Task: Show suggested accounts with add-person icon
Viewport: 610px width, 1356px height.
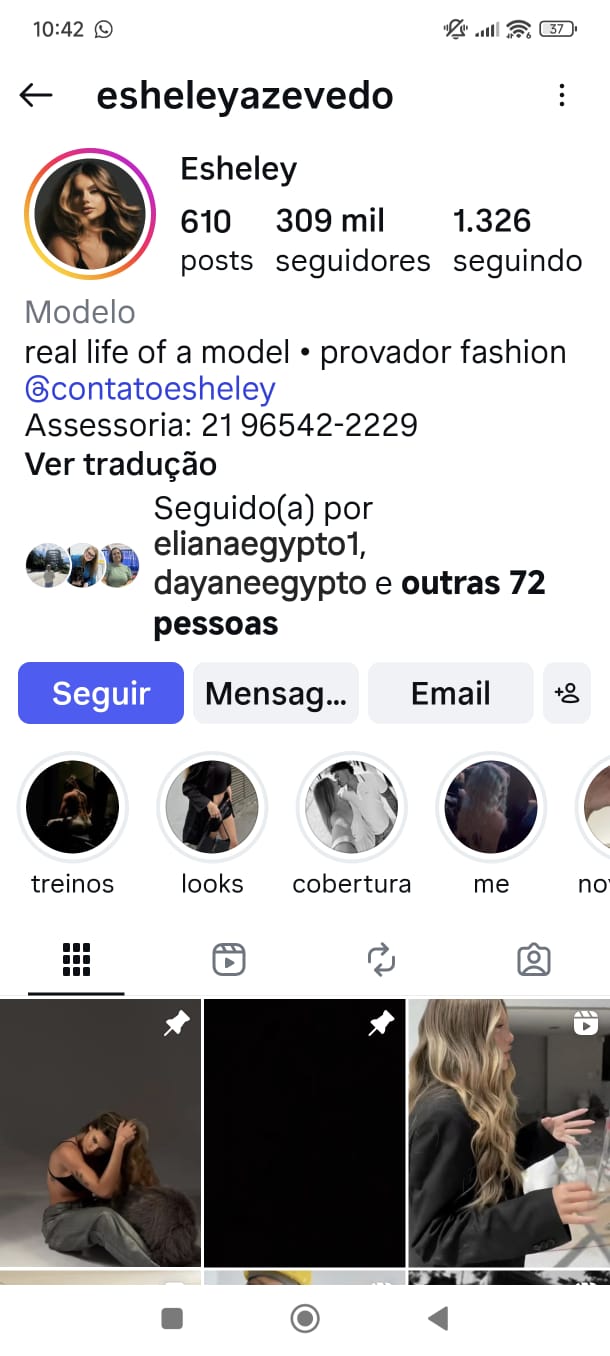Action: point(567,693)
